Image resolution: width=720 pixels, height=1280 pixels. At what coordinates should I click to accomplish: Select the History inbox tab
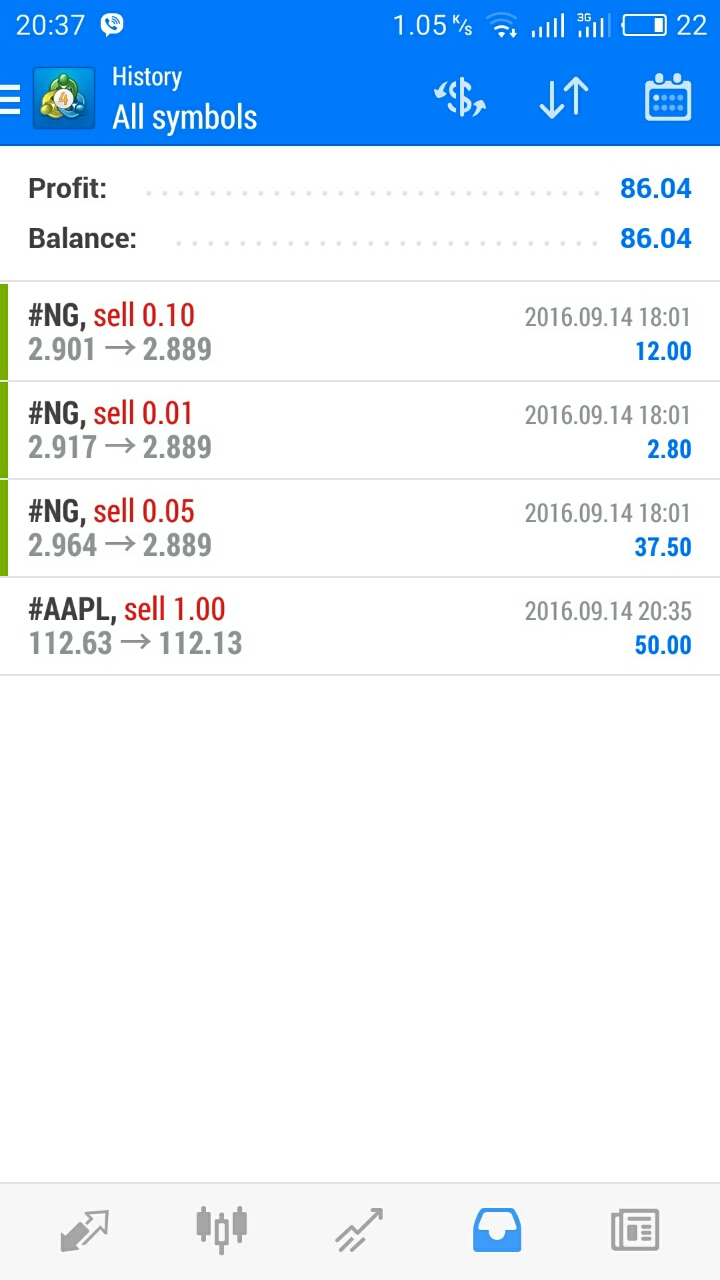pos(497,1230)
